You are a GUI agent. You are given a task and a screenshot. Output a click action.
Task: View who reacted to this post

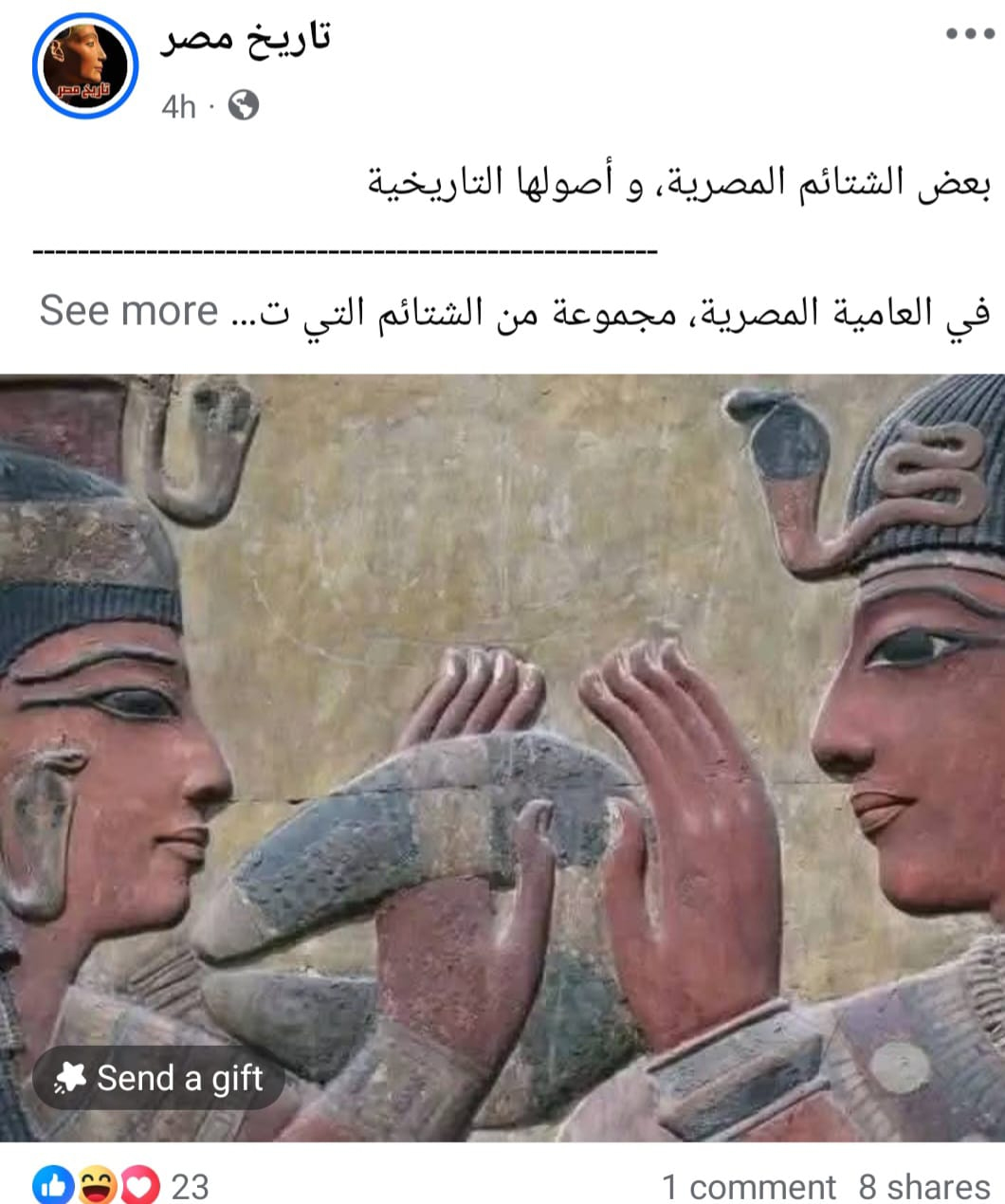121,1185
